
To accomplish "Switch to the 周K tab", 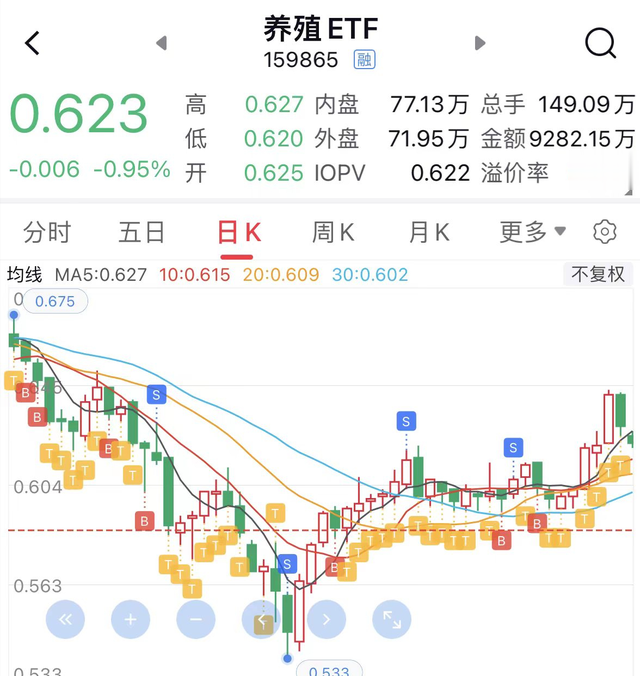I will coord(333,232).
